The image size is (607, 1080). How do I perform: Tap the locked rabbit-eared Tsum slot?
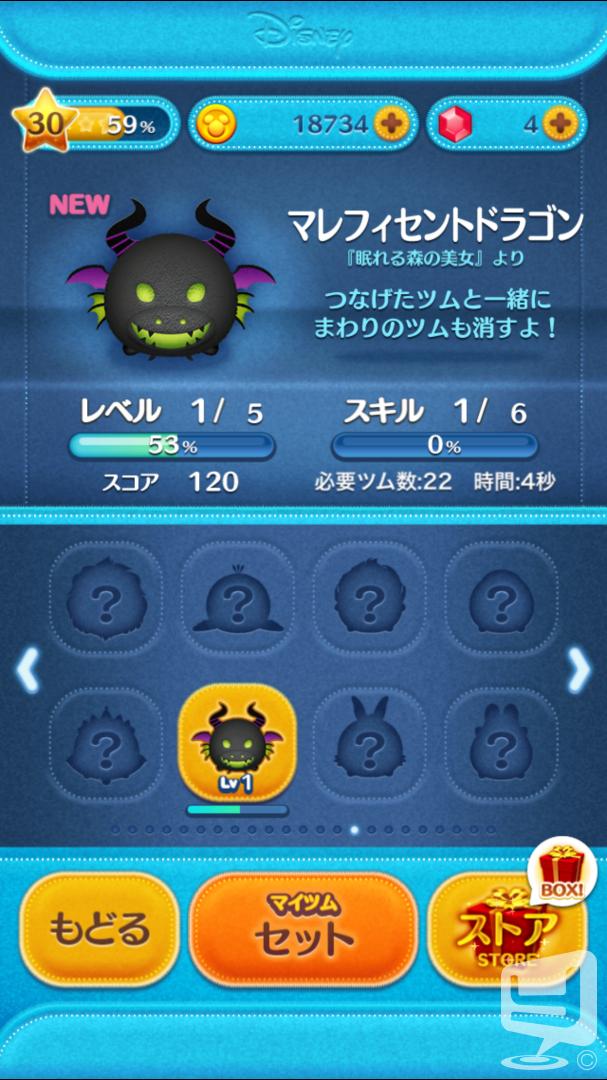(369, 742)
